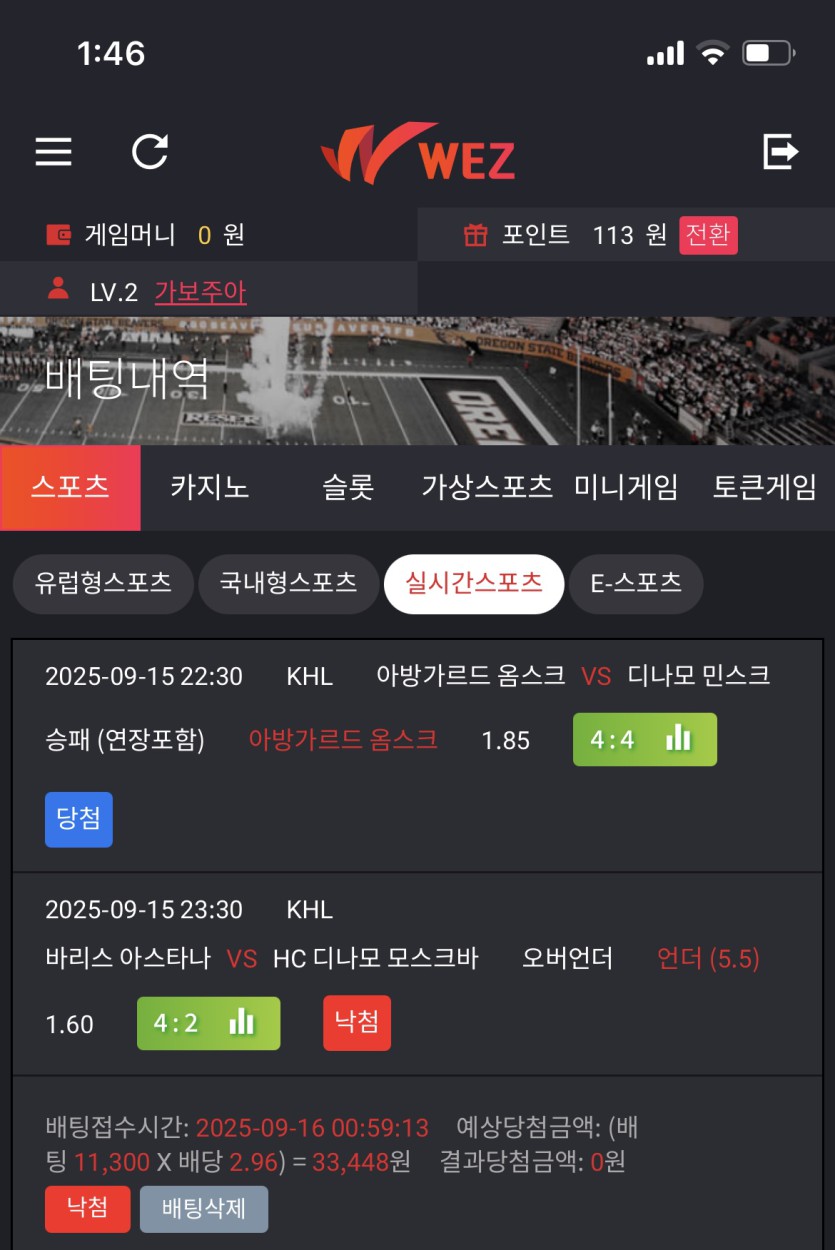Select the 가상스포츠 tab
This screenshot has width=835, height=1250.
487,488
